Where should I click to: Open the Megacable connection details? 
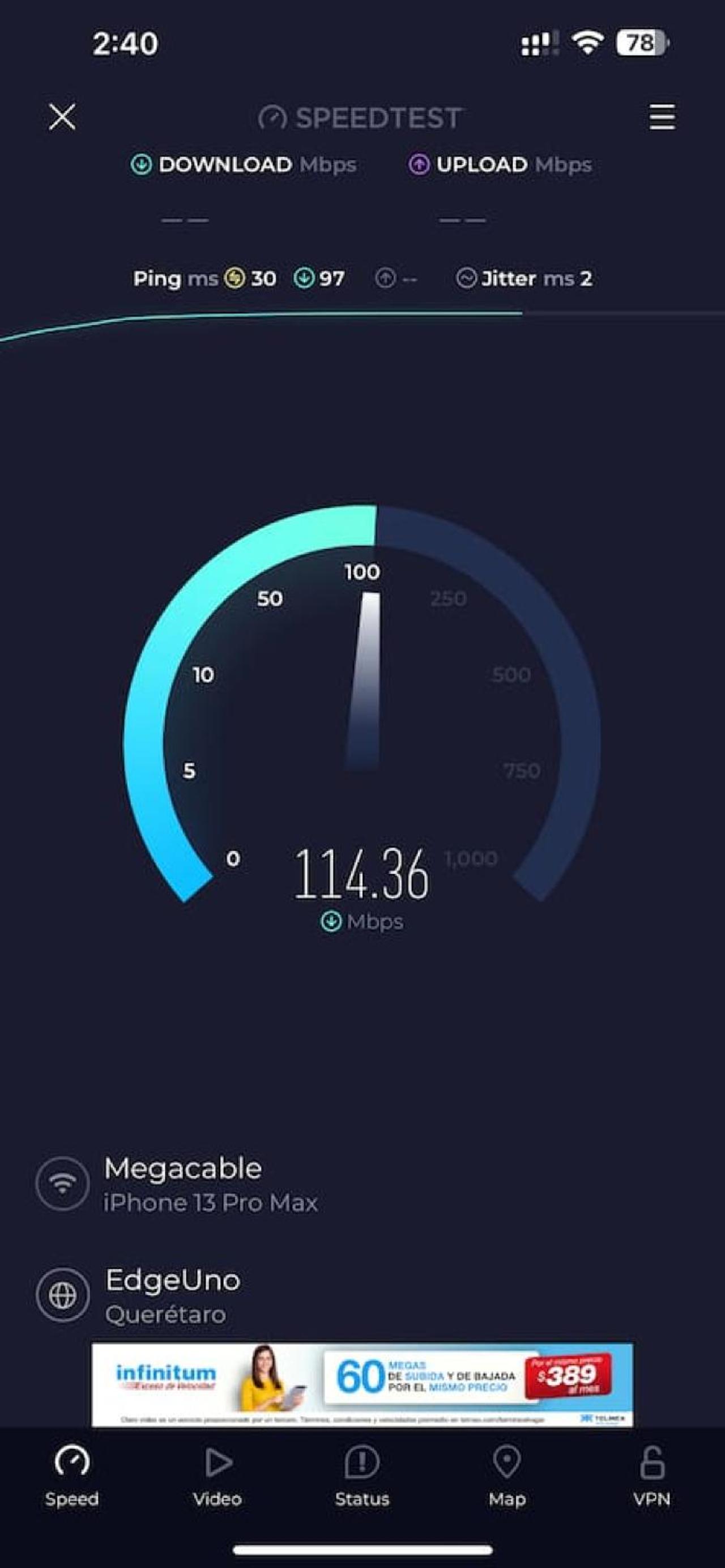[177, 1184]
